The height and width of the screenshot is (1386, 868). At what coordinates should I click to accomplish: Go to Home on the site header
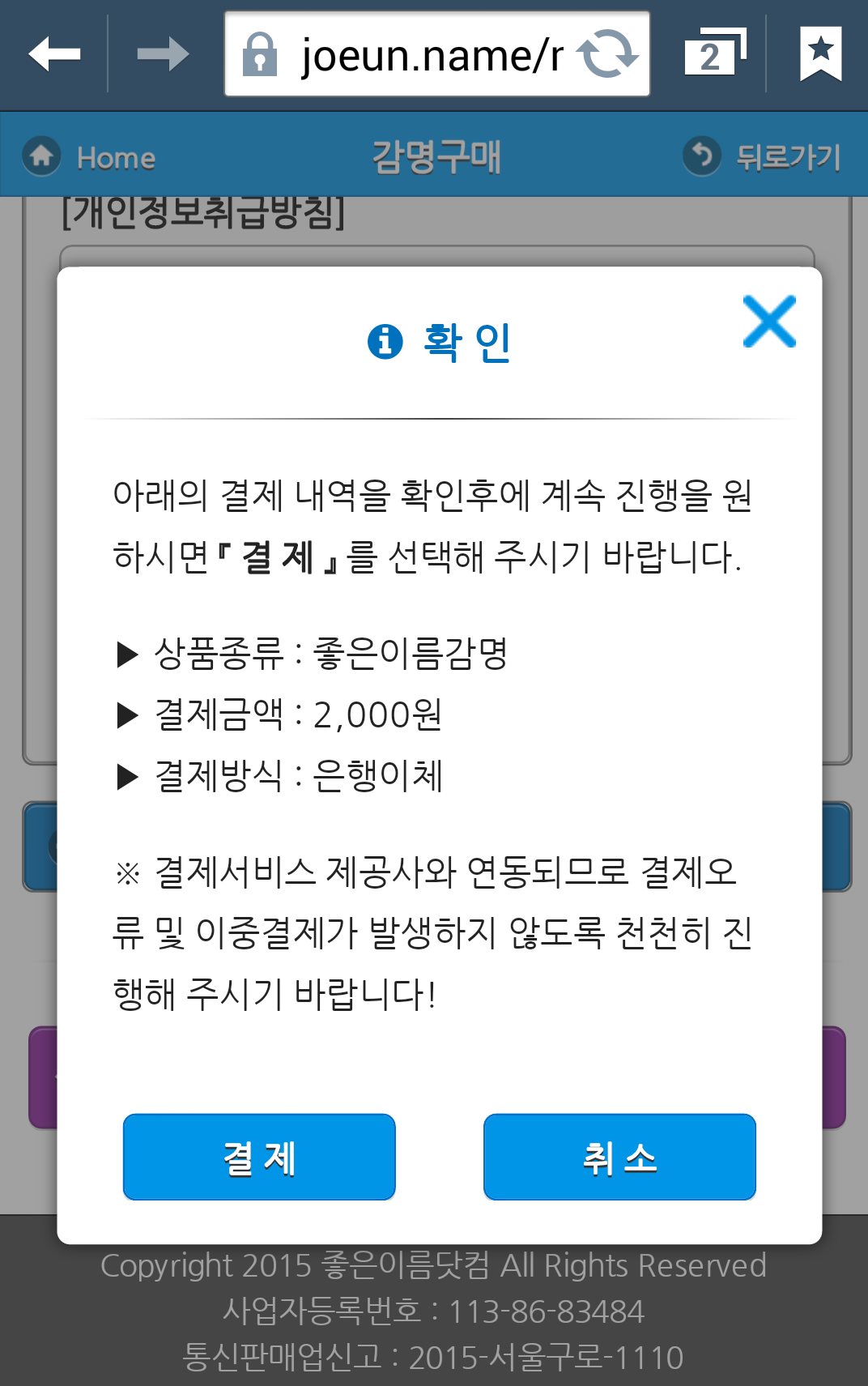[89, 156]
